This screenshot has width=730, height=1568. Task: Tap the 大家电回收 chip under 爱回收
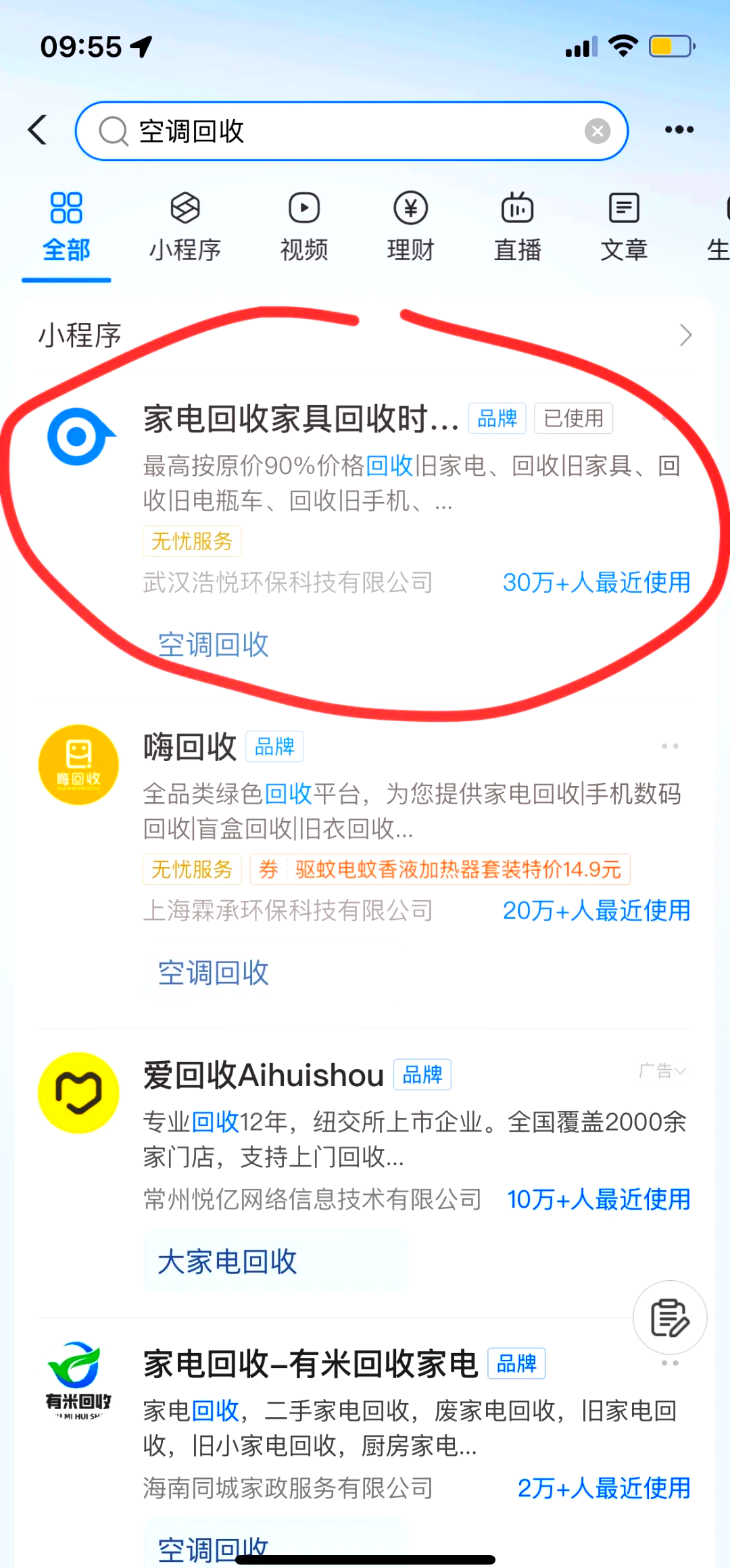[228, 1262]
